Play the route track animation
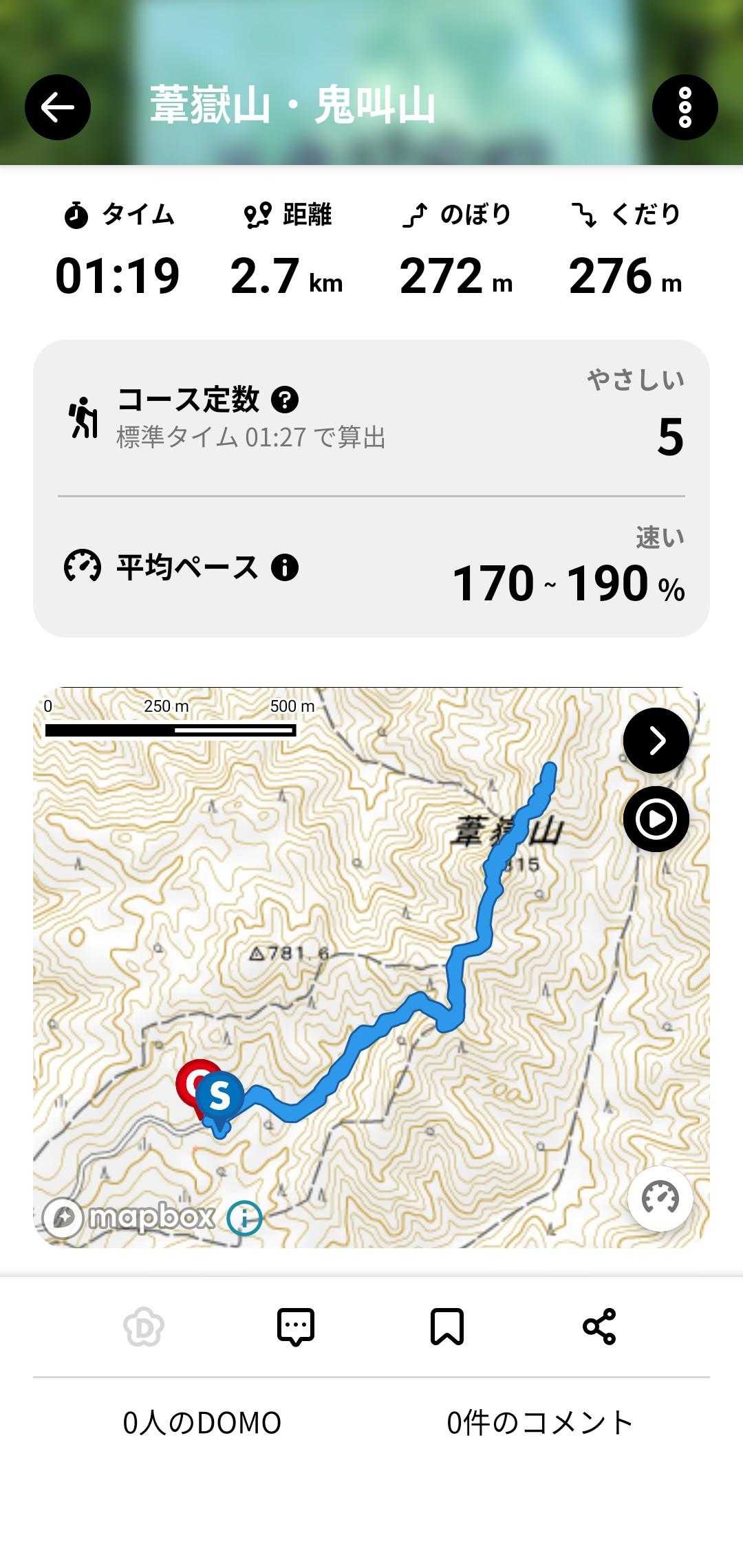The image size is (743, 1568). point(656,819)
